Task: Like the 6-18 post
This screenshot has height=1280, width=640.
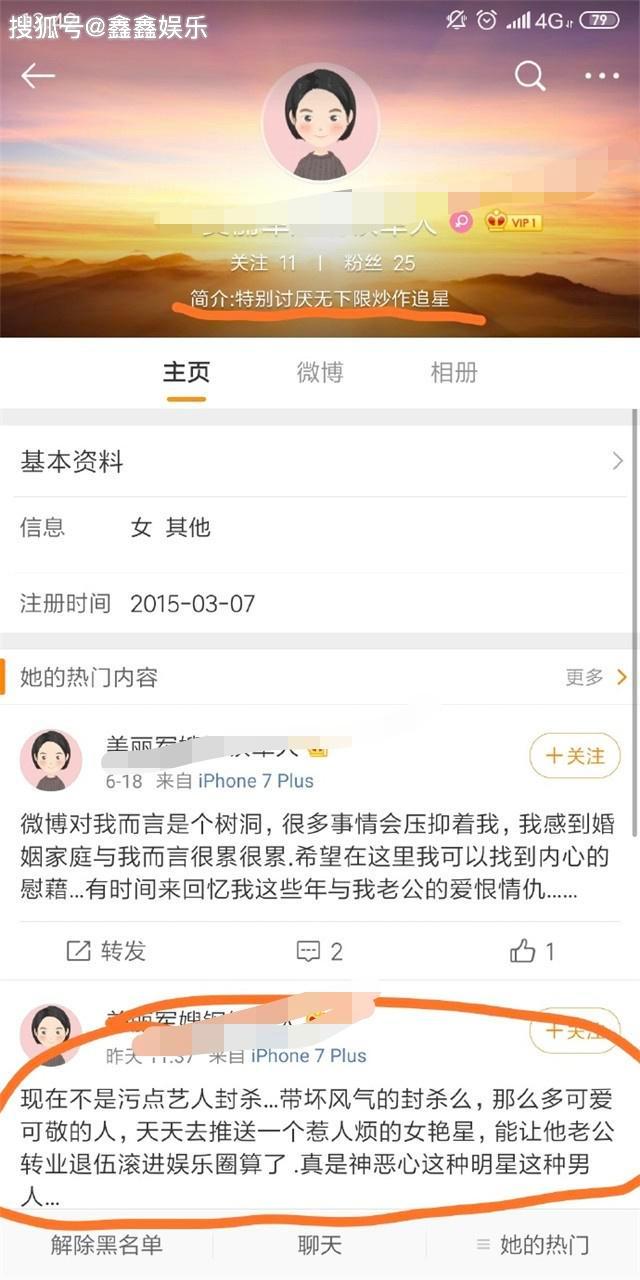Action: [532, 951]
